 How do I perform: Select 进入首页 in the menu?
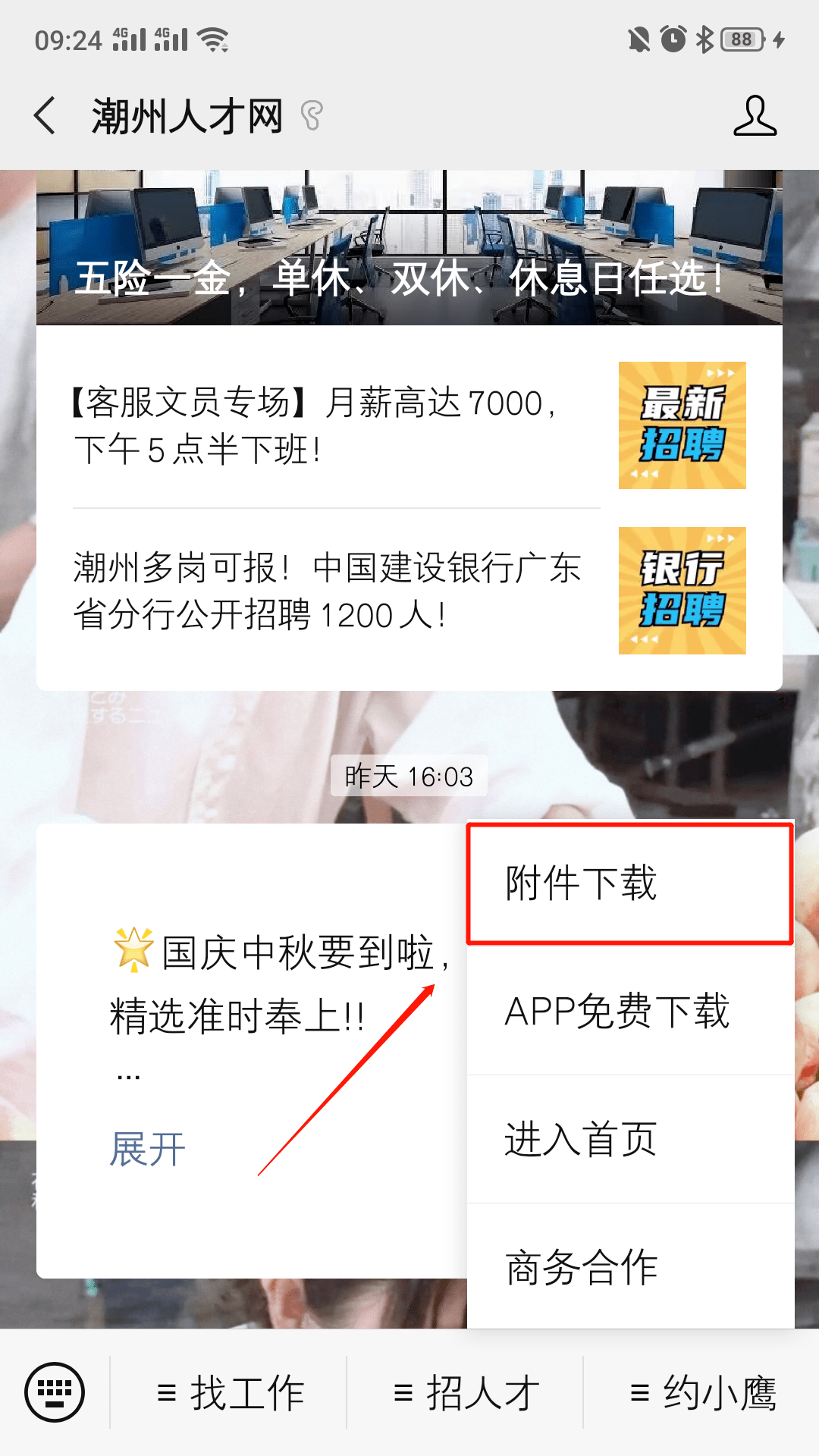[x=630, y=1139]
